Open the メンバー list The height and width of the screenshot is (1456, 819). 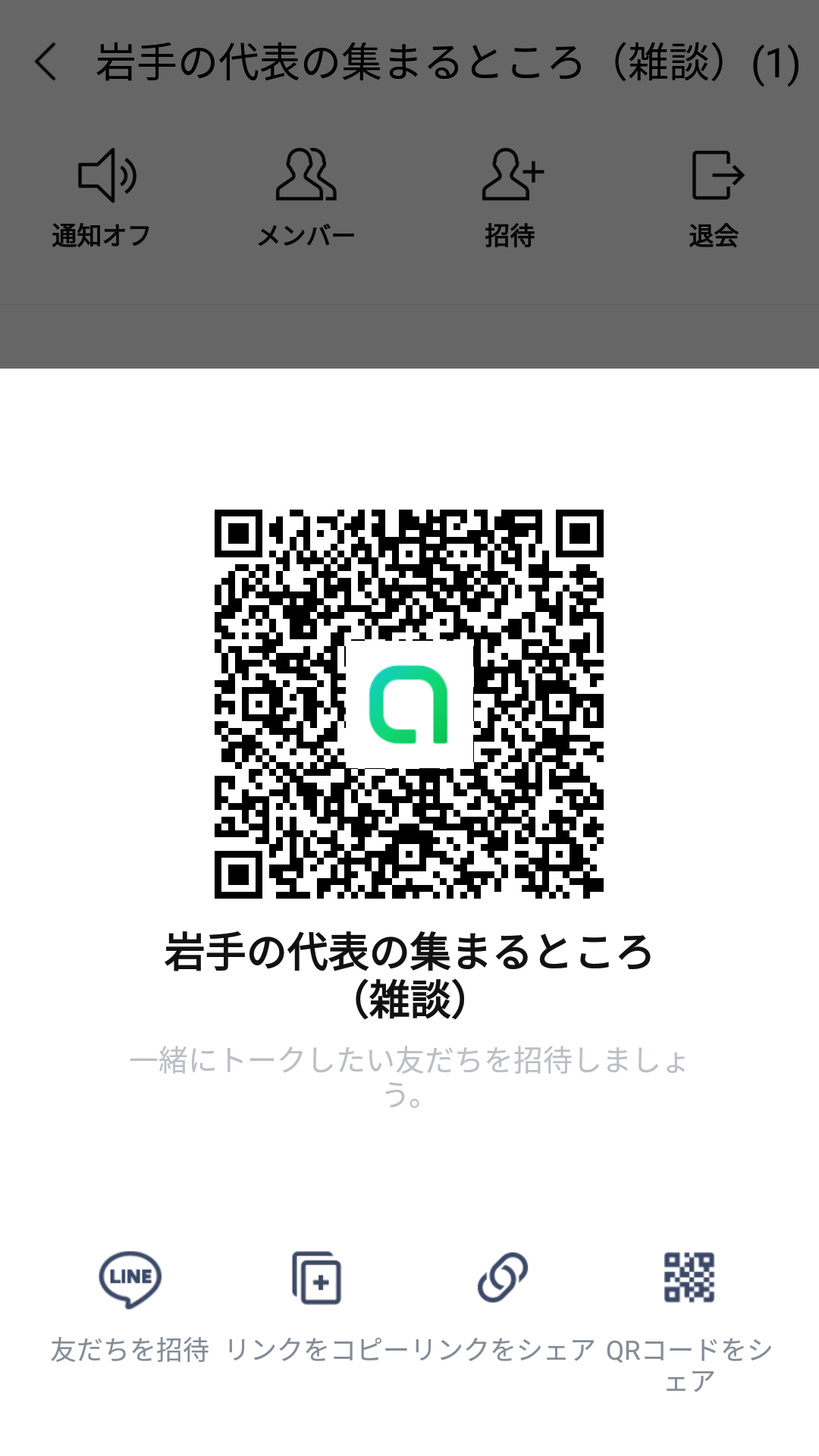pyautogui.click(x=306, y=197)
